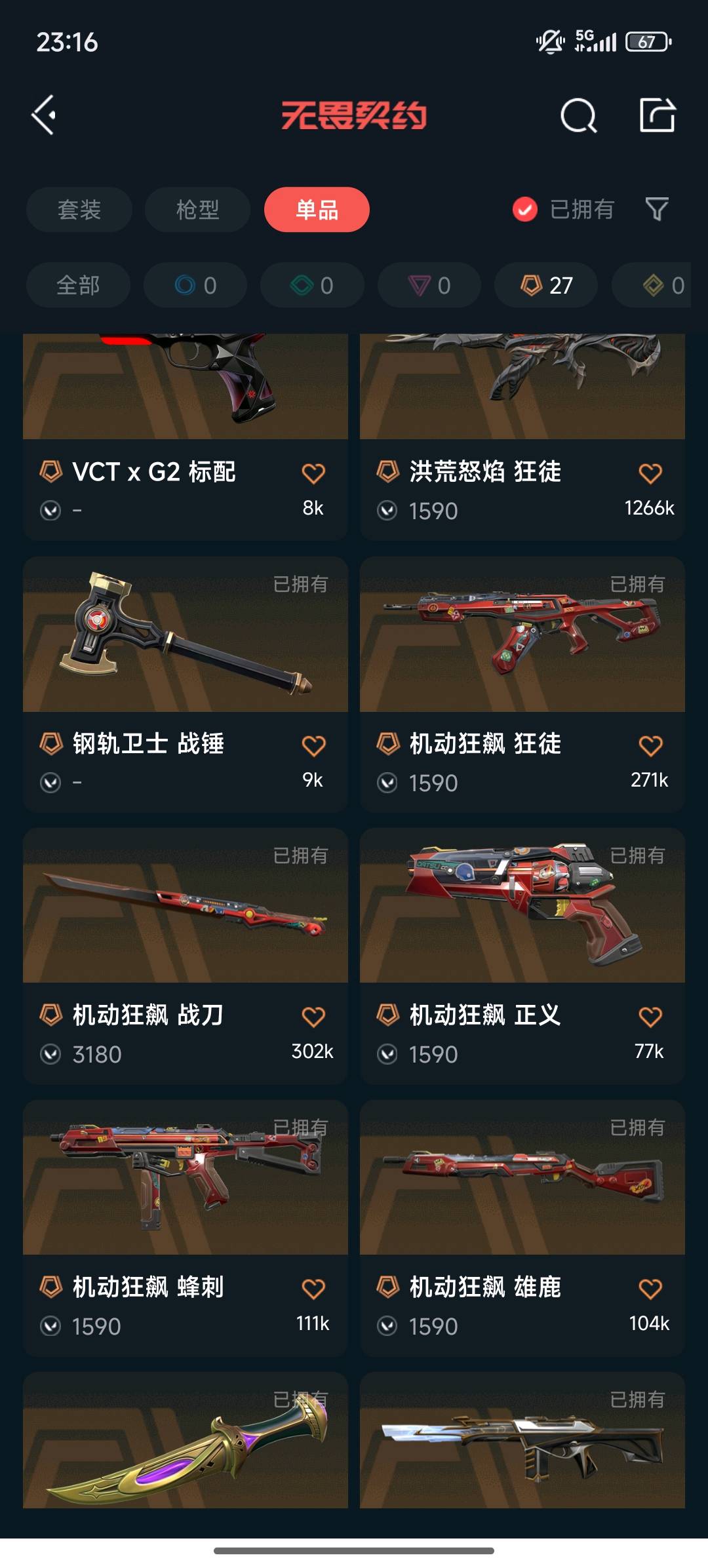Switch to the 套装 tab
The image size is (708, 1568).
tap(79, 210)
